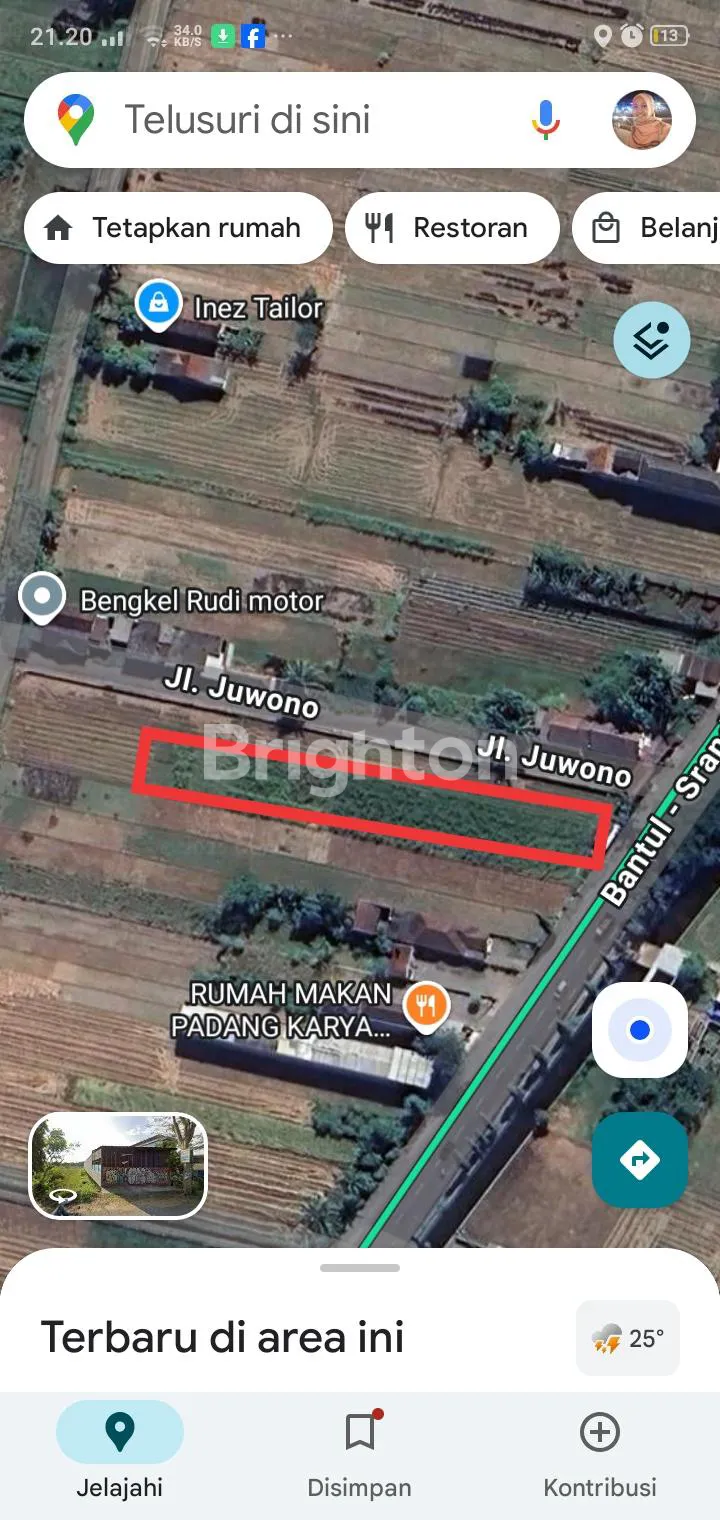This screenshot has width=720, height=1520.
Task: Open the account profile picture
Action: [x=641, y=120]
